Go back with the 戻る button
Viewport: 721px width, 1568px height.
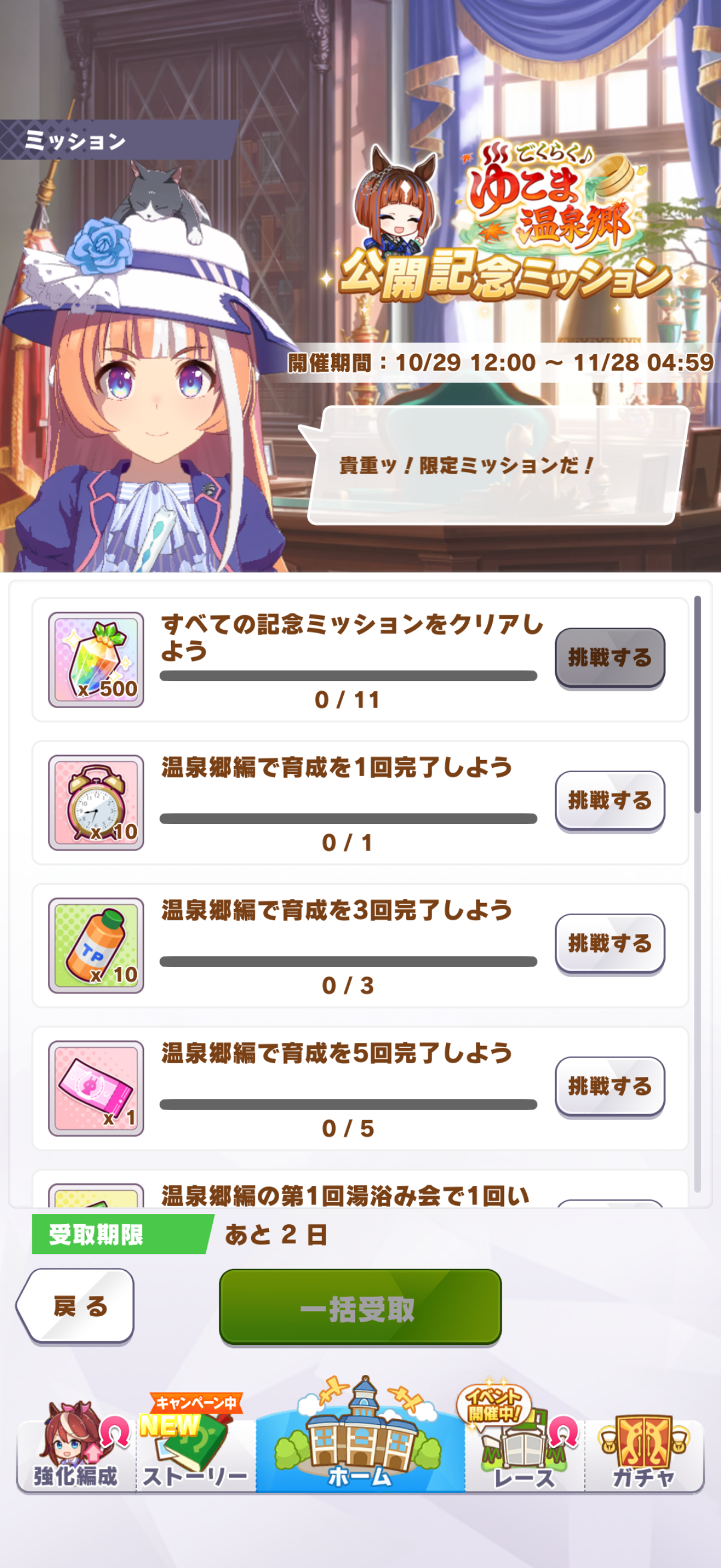76,1306
